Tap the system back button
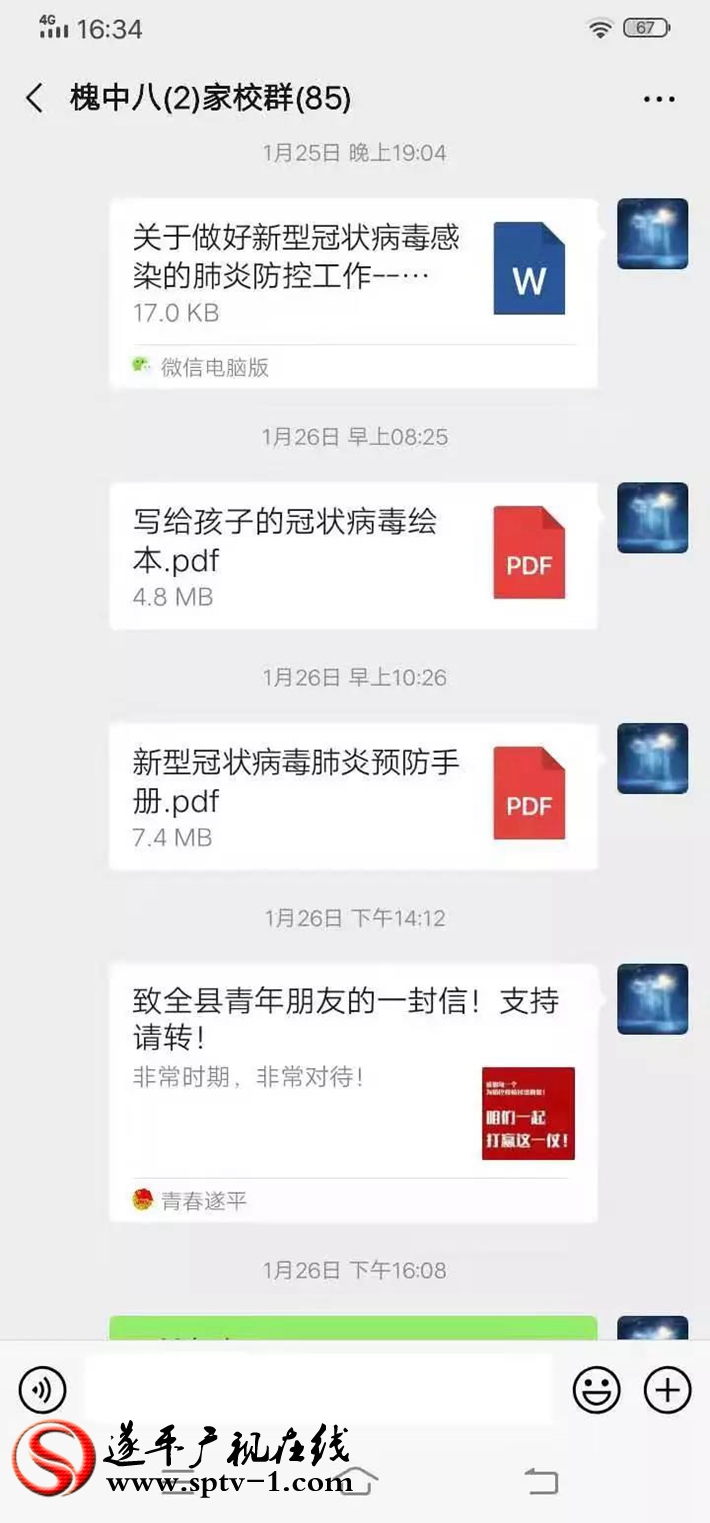Screen dimensions: 710x1523 [541, 1481]
